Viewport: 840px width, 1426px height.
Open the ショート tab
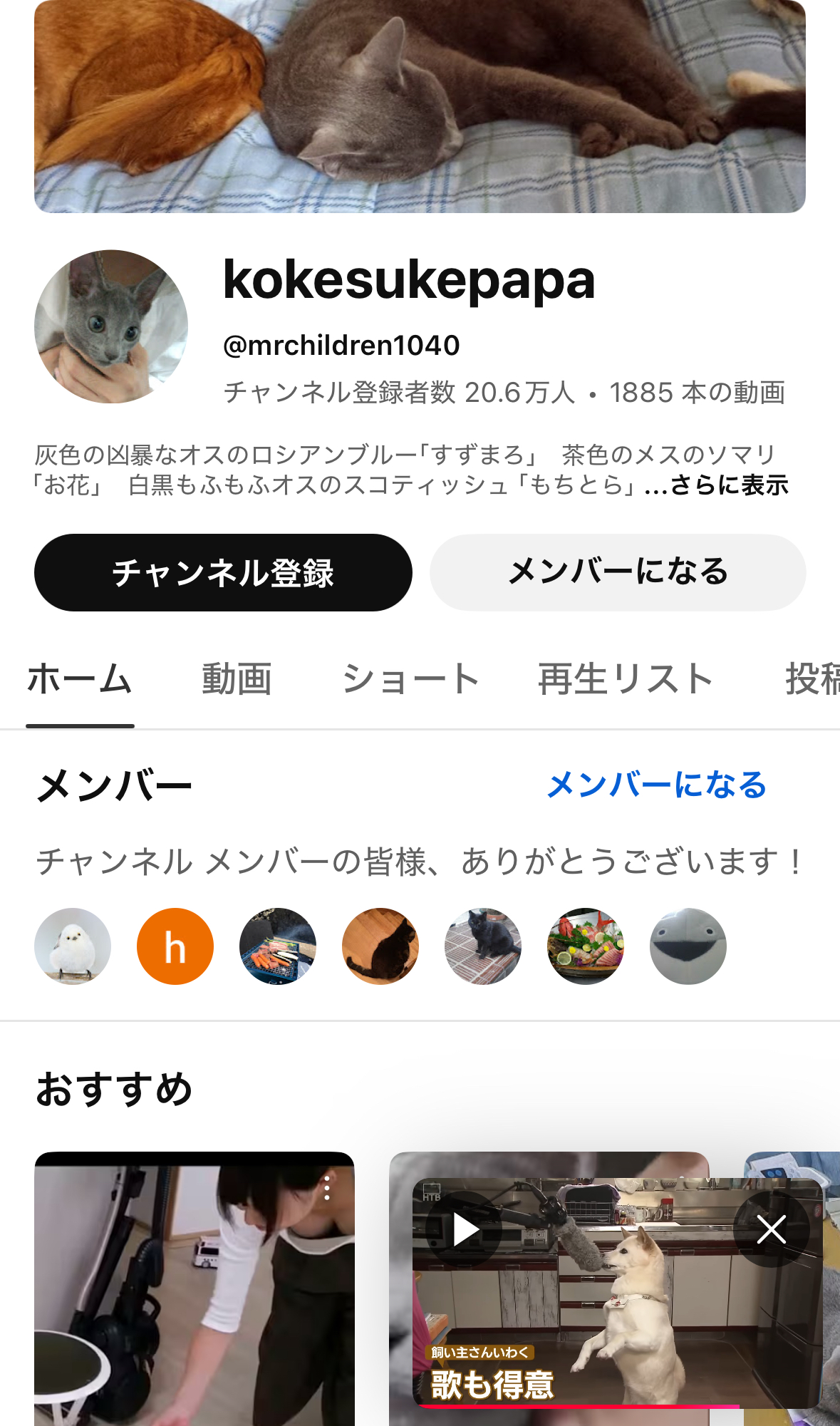coord(411,679)
